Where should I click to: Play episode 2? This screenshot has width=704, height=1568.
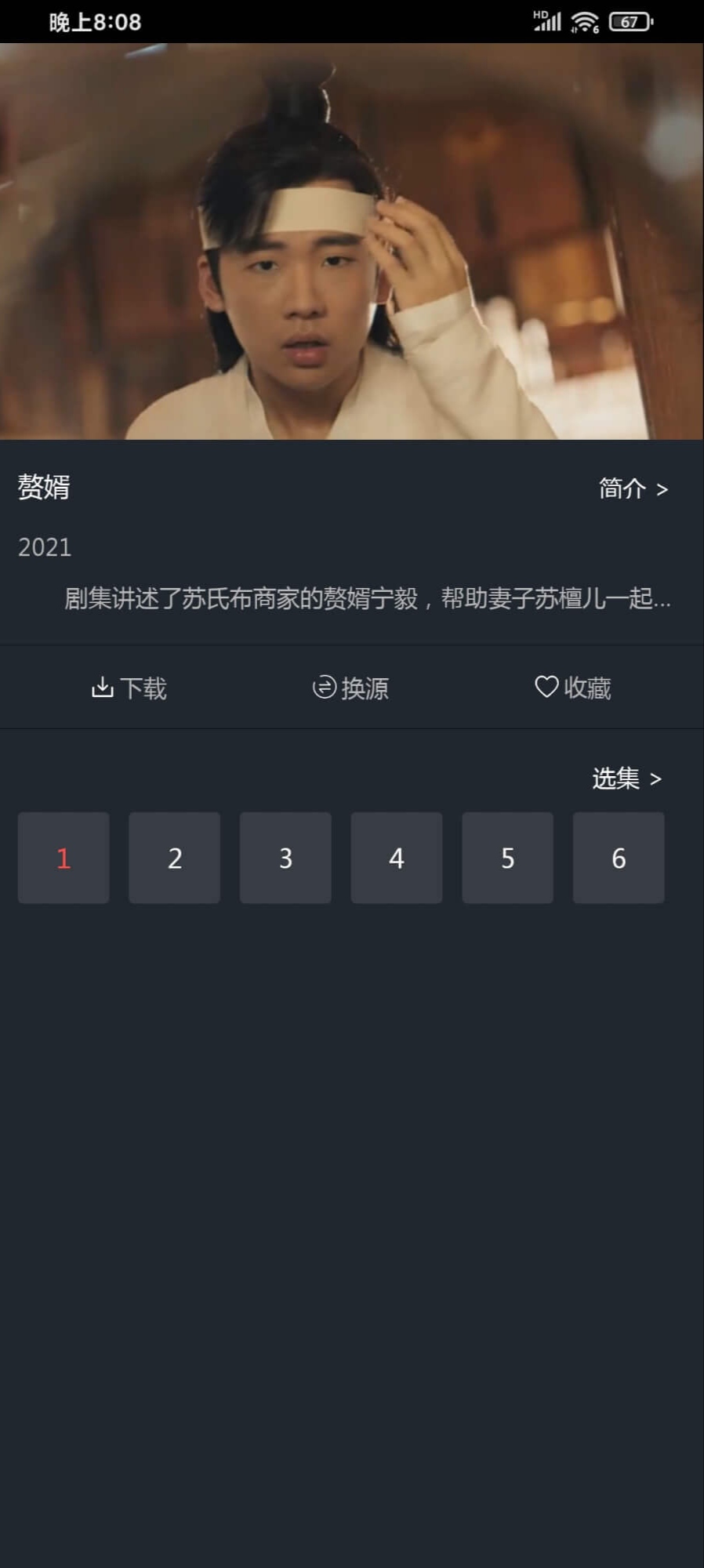(x=175, y=858)
